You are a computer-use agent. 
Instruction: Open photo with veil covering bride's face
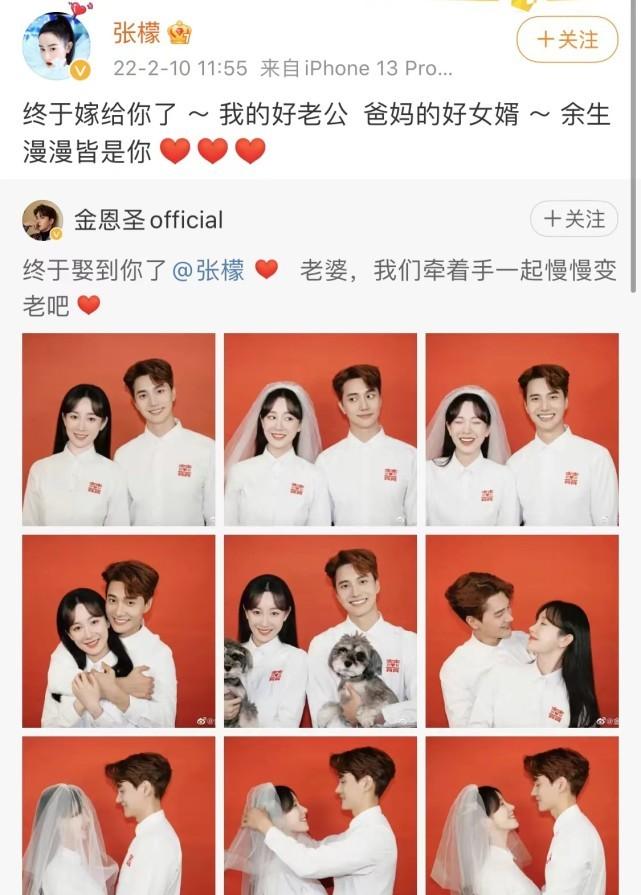pos(119,817)
